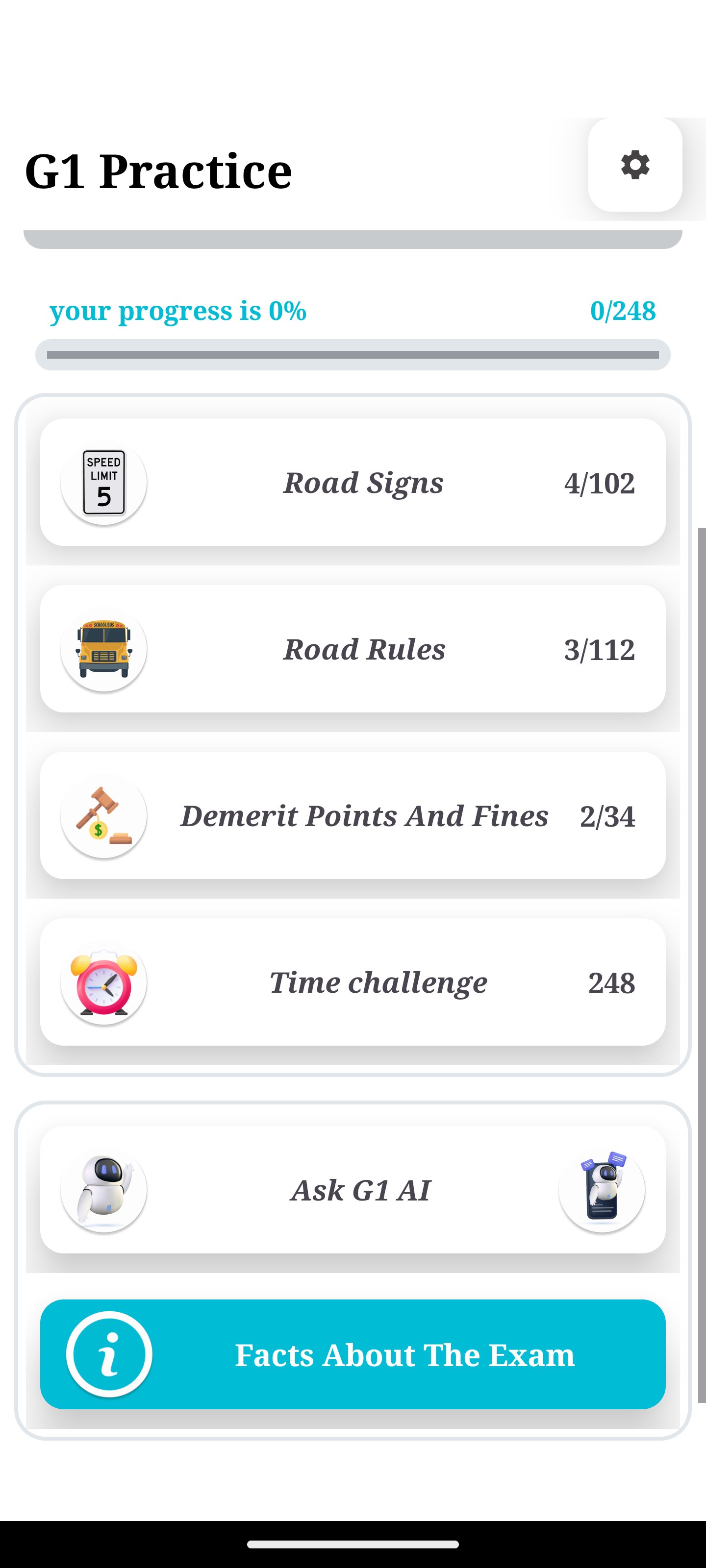Click the gavel and fines icon

[x=103, y=816]
